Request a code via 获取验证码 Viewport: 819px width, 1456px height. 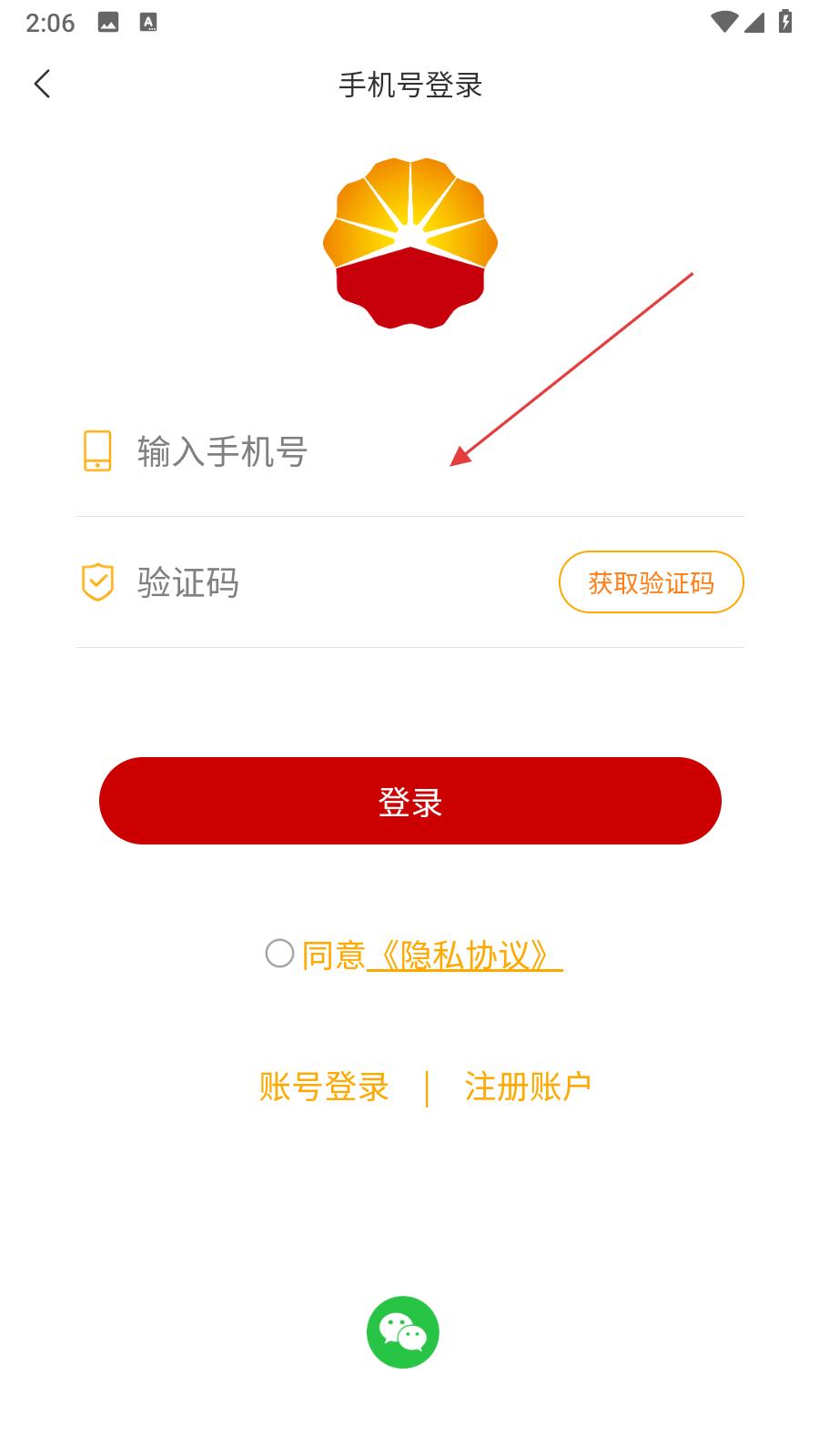point(652,582)
